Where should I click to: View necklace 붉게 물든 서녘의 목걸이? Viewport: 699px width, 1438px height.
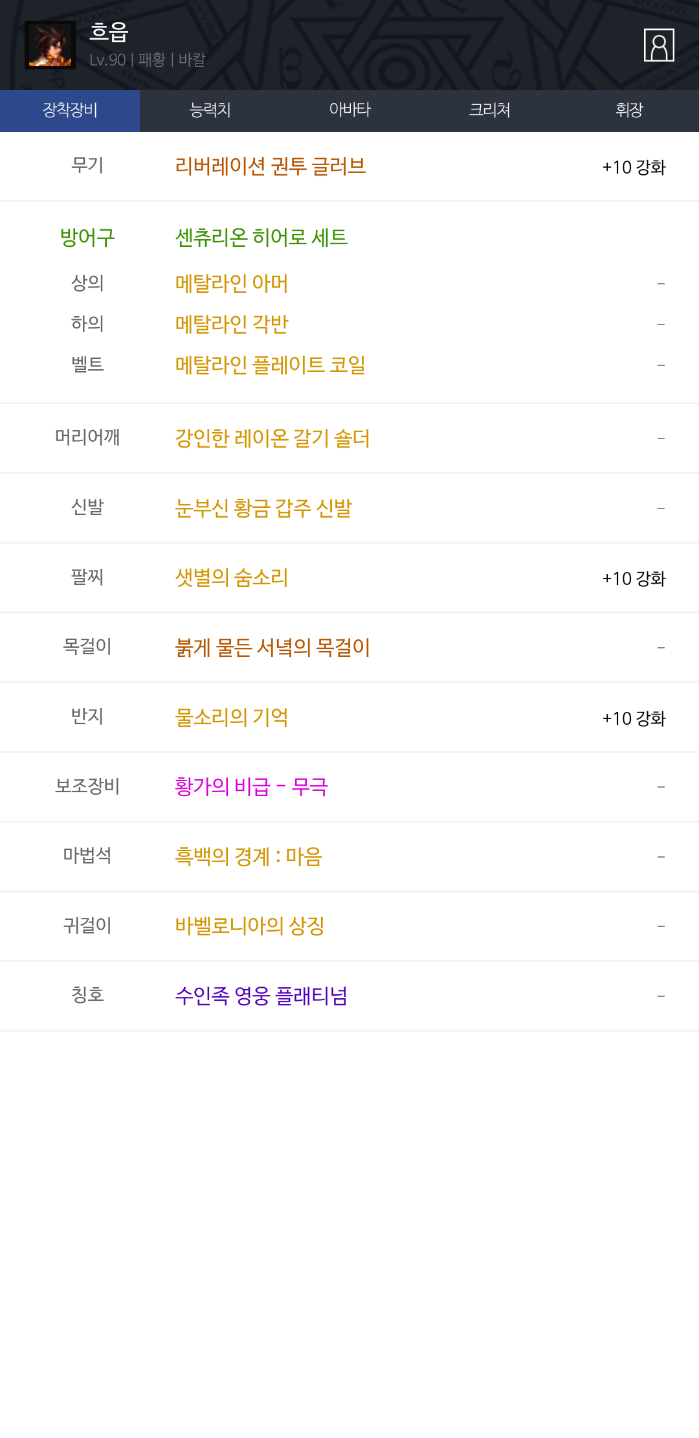coord(272,648)
